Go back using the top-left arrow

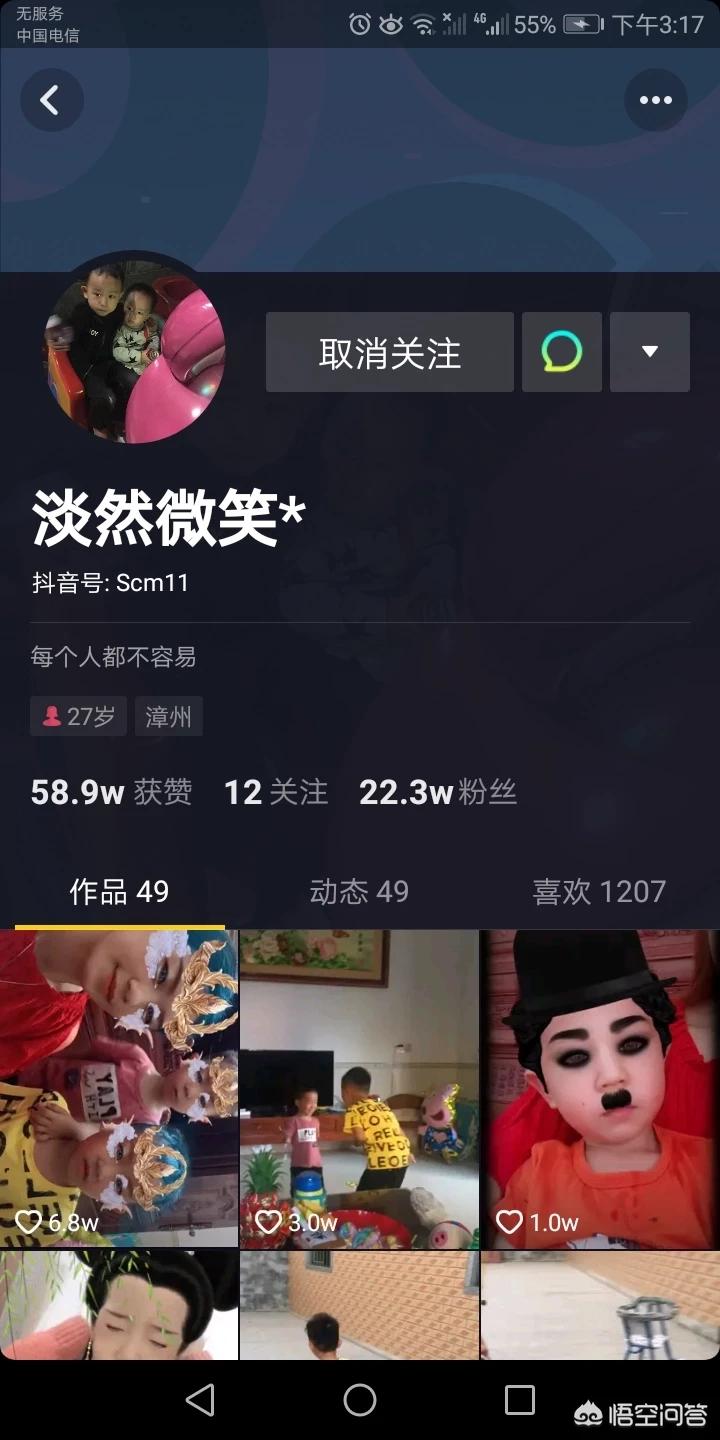click(x=51, y=100)
